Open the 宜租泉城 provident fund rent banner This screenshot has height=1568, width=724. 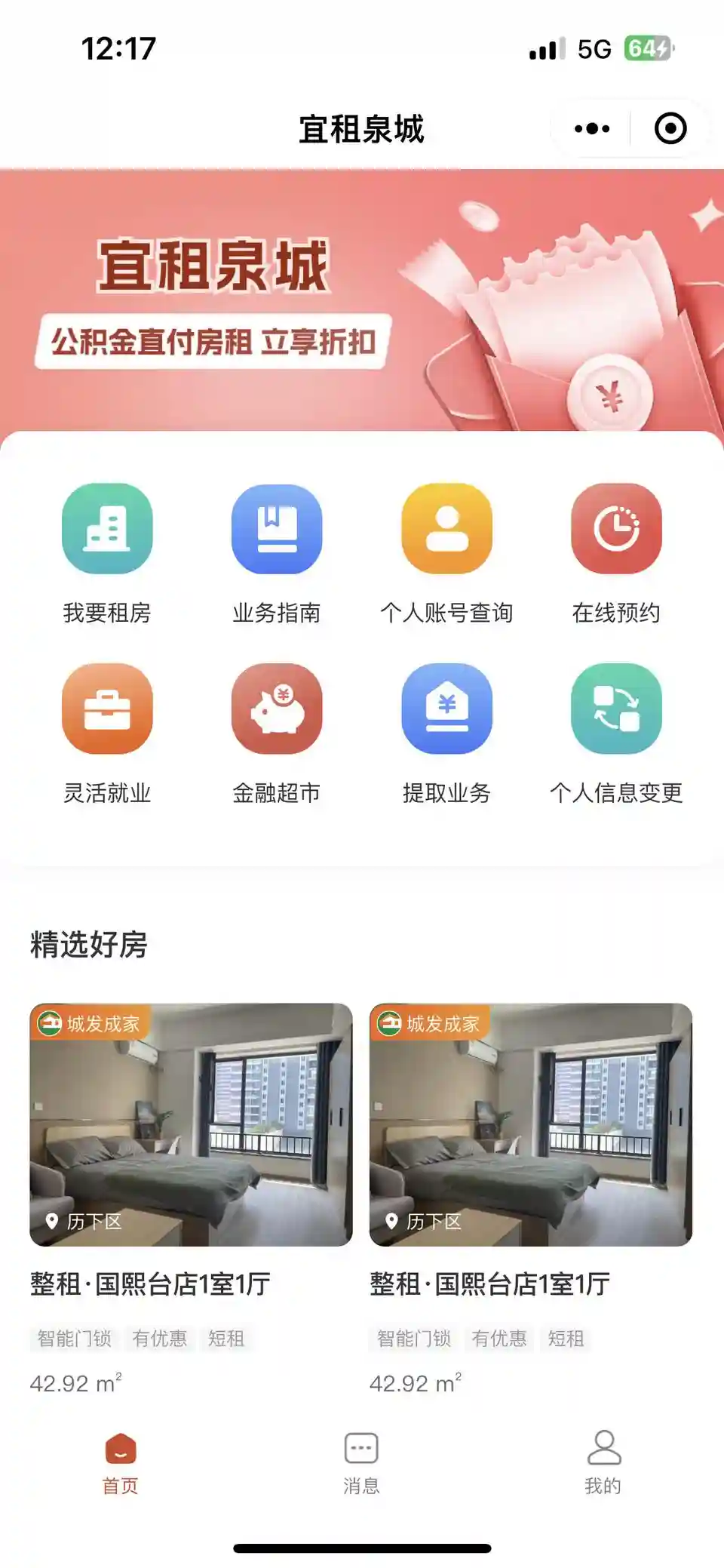coord(362,302)
